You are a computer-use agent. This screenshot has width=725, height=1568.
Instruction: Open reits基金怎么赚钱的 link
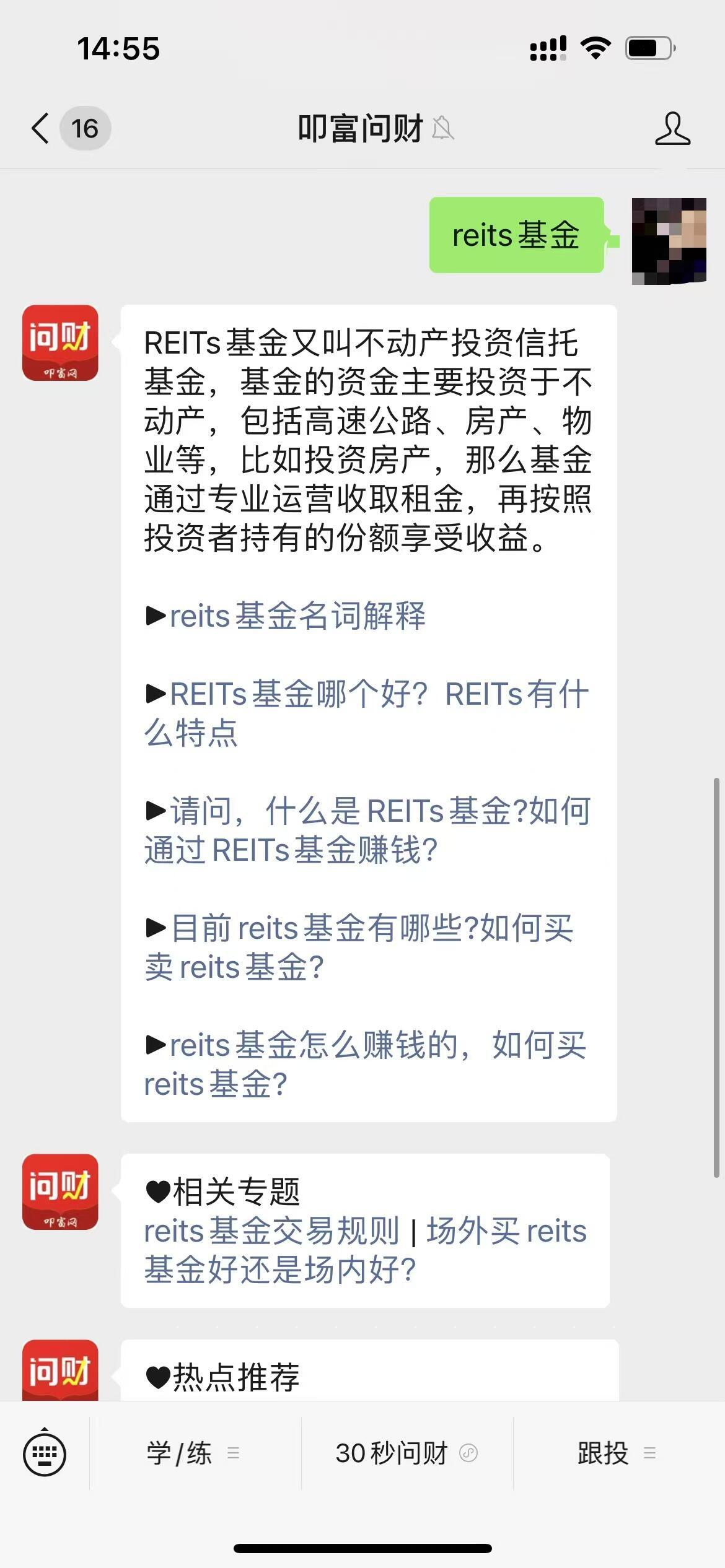[365, 1064]
